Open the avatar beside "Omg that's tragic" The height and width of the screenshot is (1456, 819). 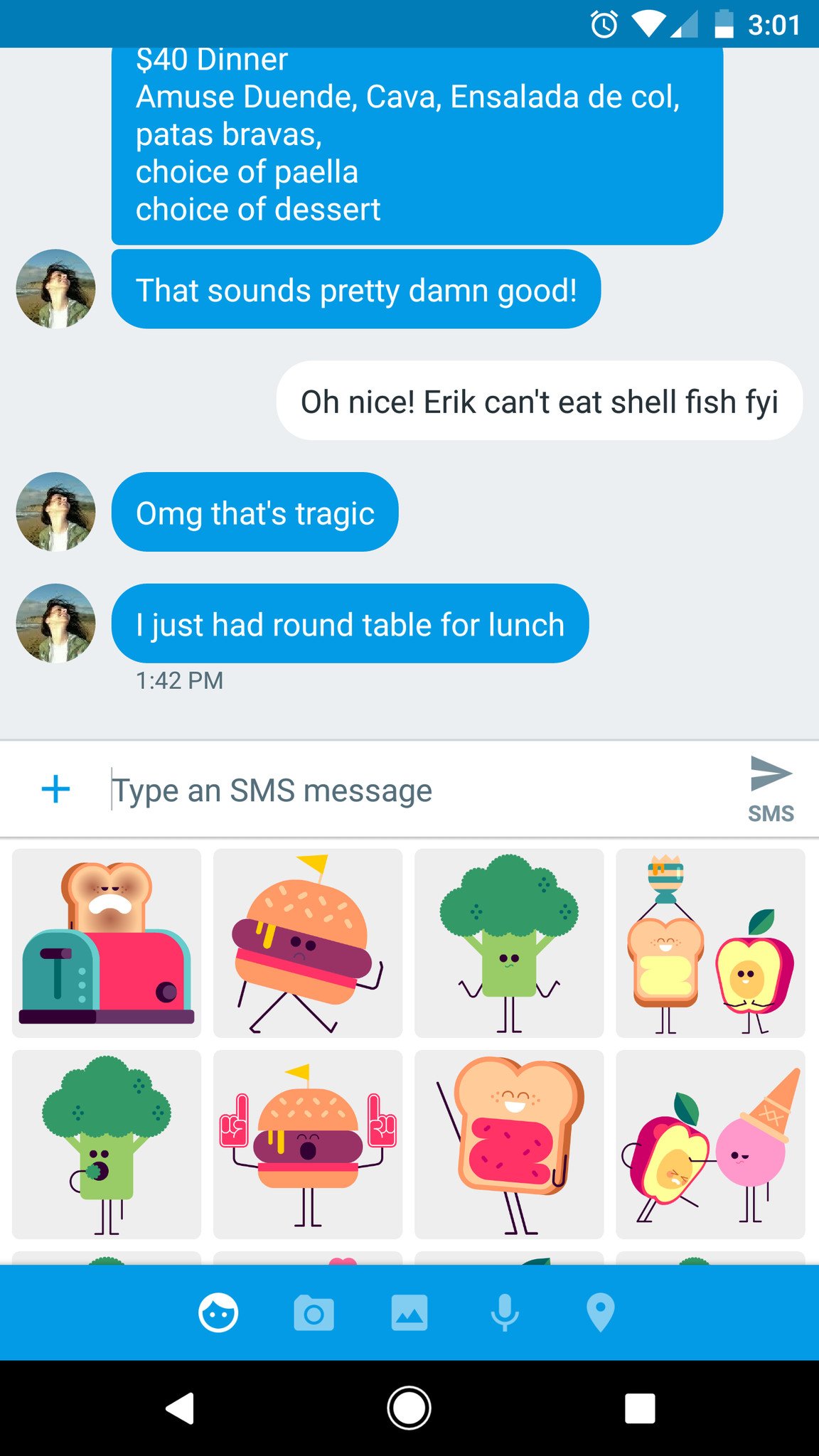click(x=55, y=512)
